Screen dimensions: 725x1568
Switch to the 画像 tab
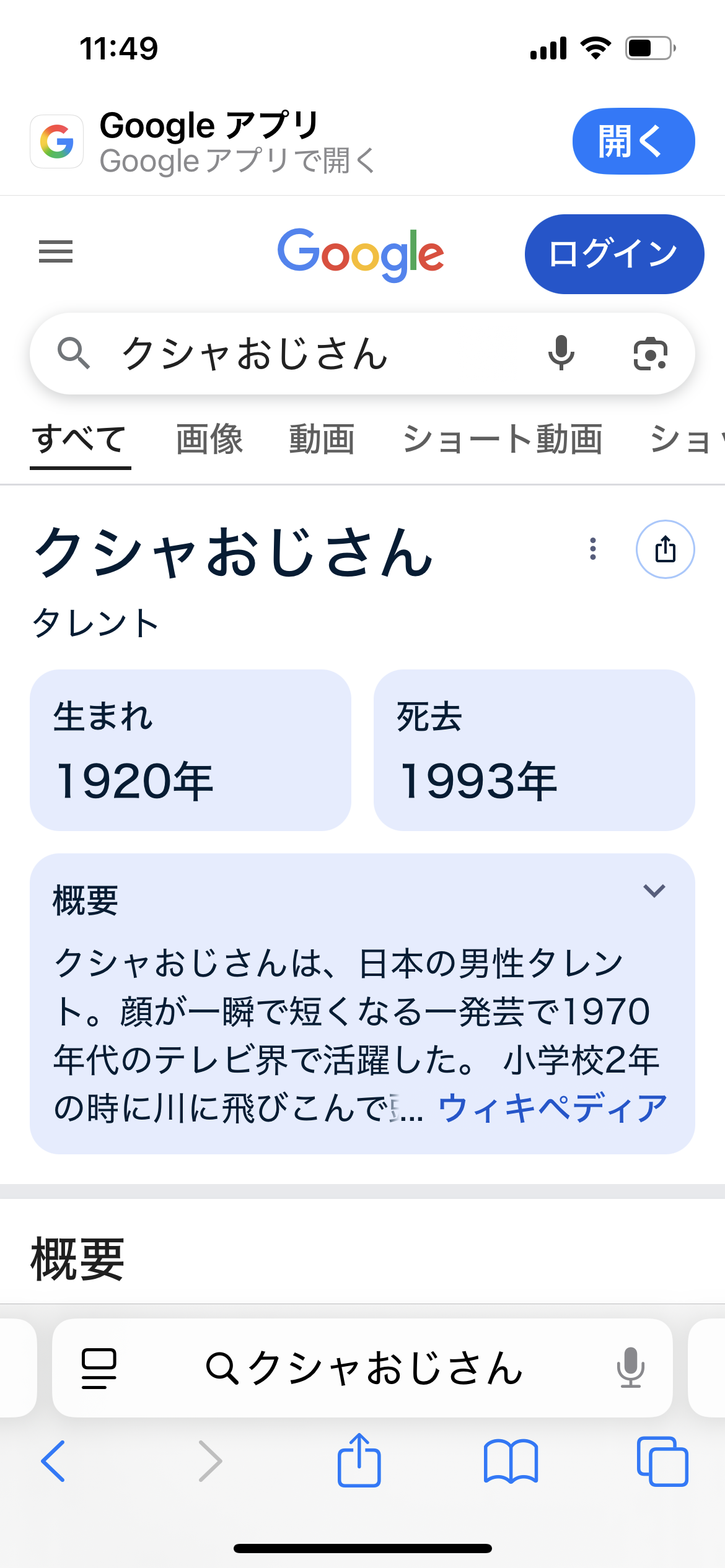[x=209, y=440]
